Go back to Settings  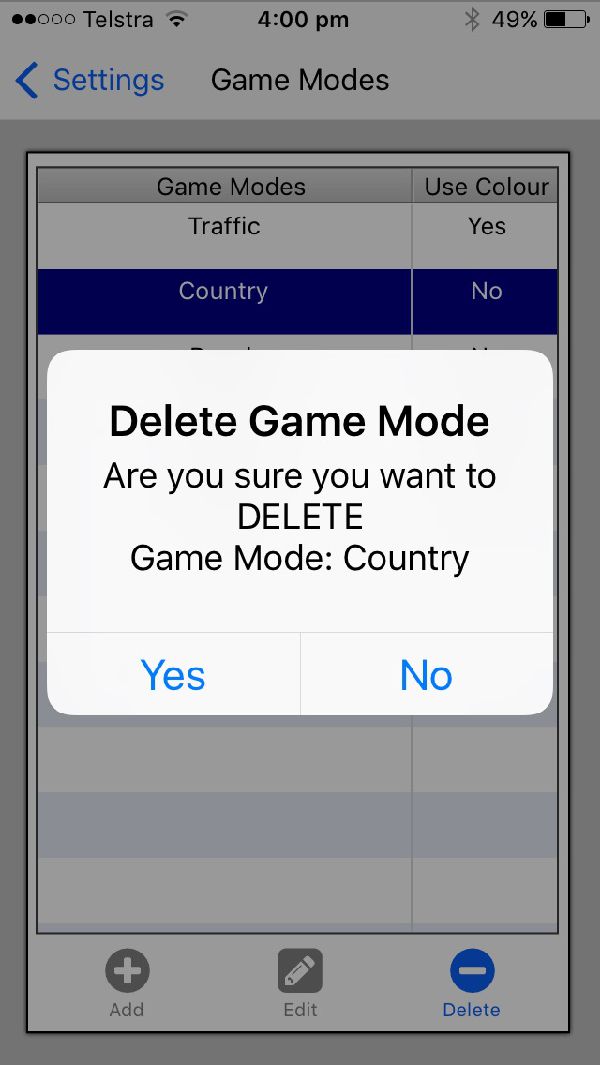(90, 80)
